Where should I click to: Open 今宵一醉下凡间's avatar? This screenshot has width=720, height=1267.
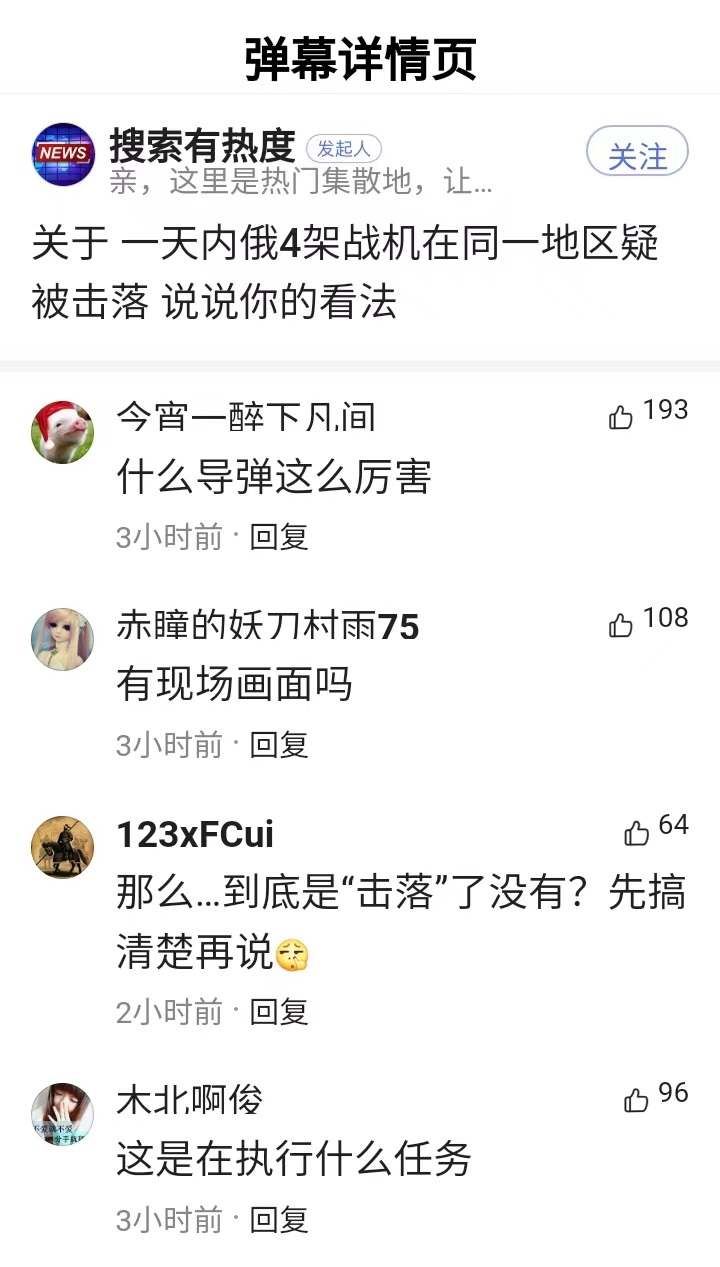[x=63, y=432]
